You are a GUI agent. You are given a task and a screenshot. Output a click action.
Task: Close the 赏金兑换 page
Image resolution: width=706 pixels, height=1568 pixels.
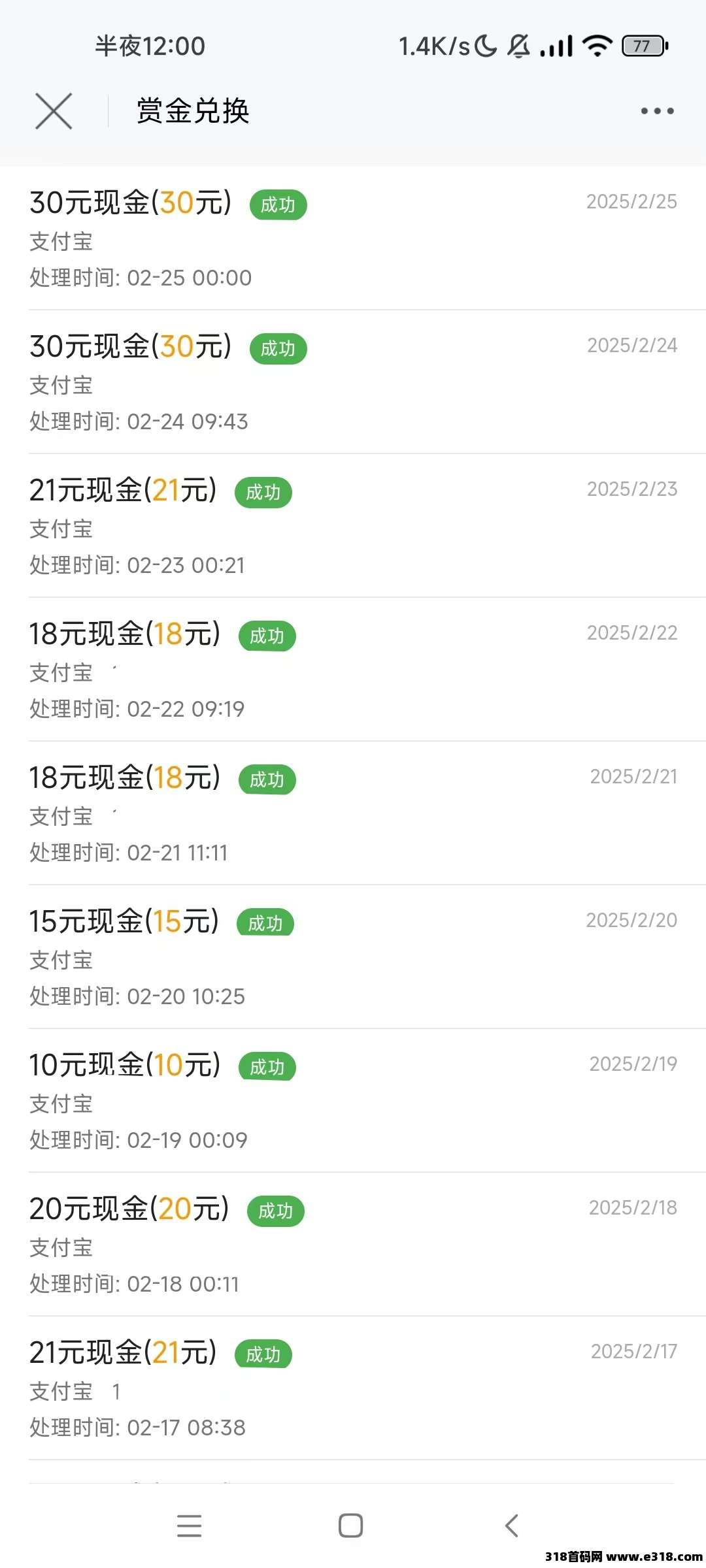(x=54, y=111)
